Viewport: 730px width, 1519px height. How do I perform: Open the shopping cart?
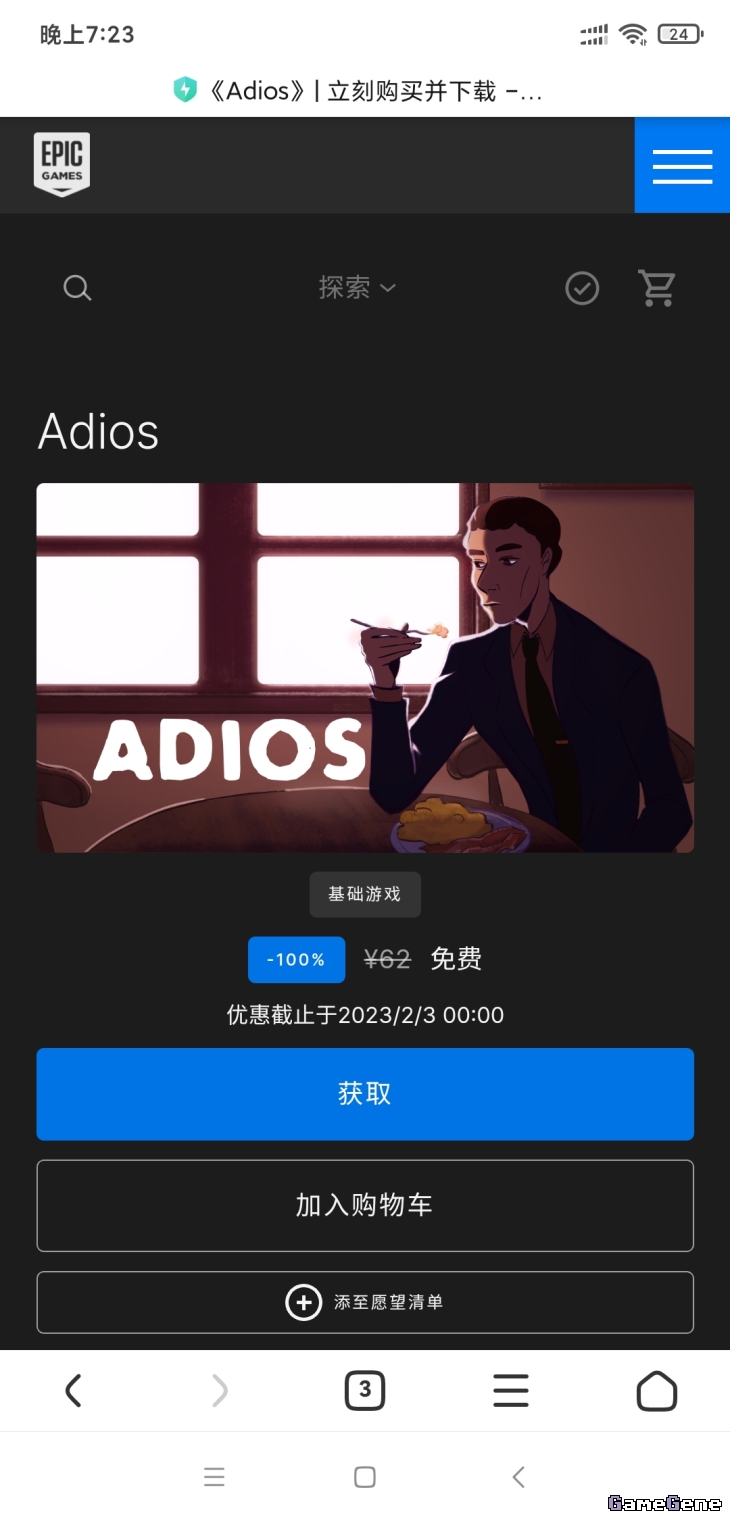pyautogui.click(x=657, y=288)
